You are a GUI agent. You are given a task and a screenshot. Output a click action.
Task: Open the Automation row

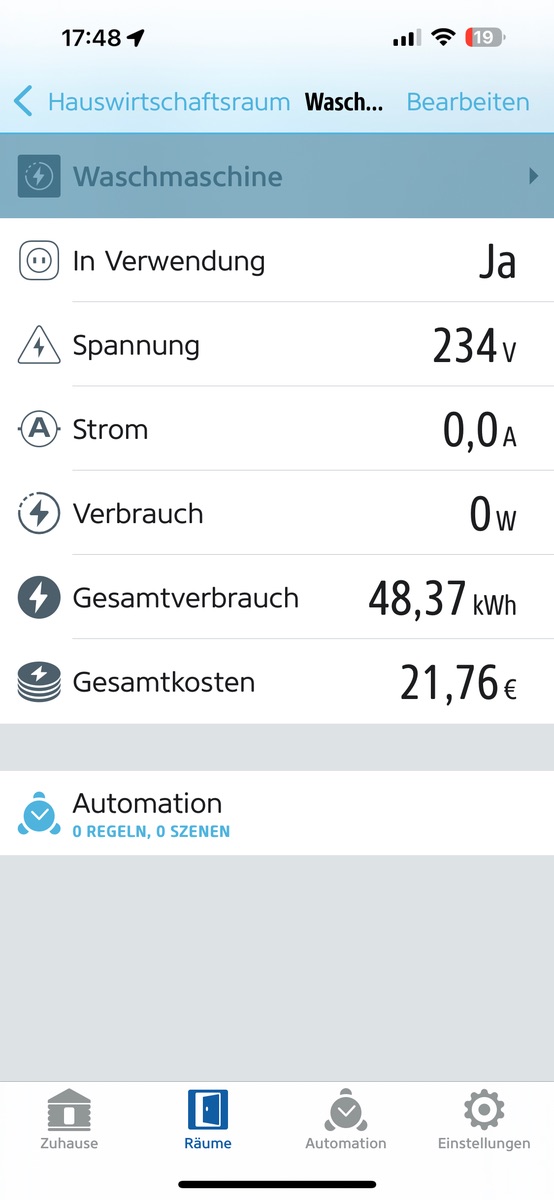pos(277,814)
